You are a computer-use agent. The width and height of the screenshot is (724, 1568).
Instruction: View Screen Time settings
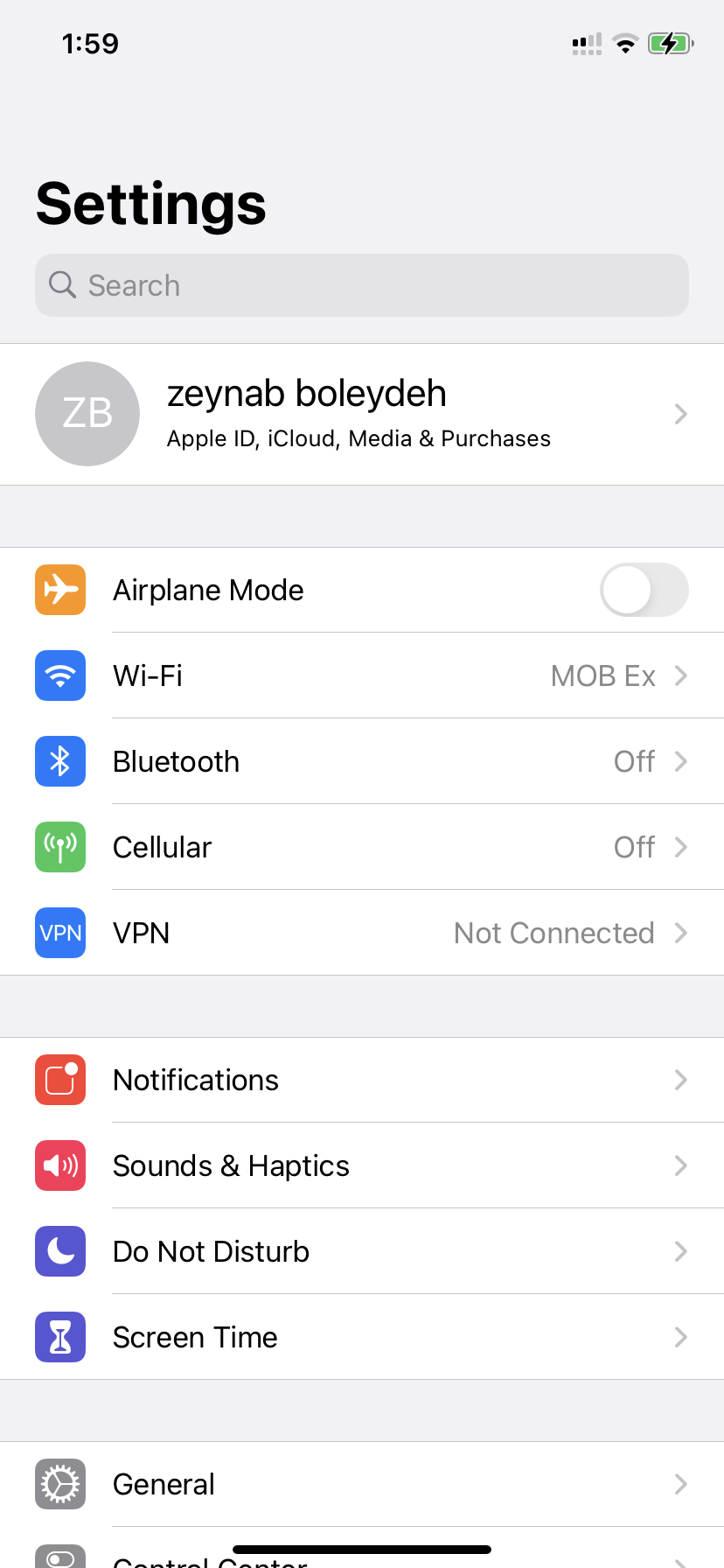point(362,1337)
